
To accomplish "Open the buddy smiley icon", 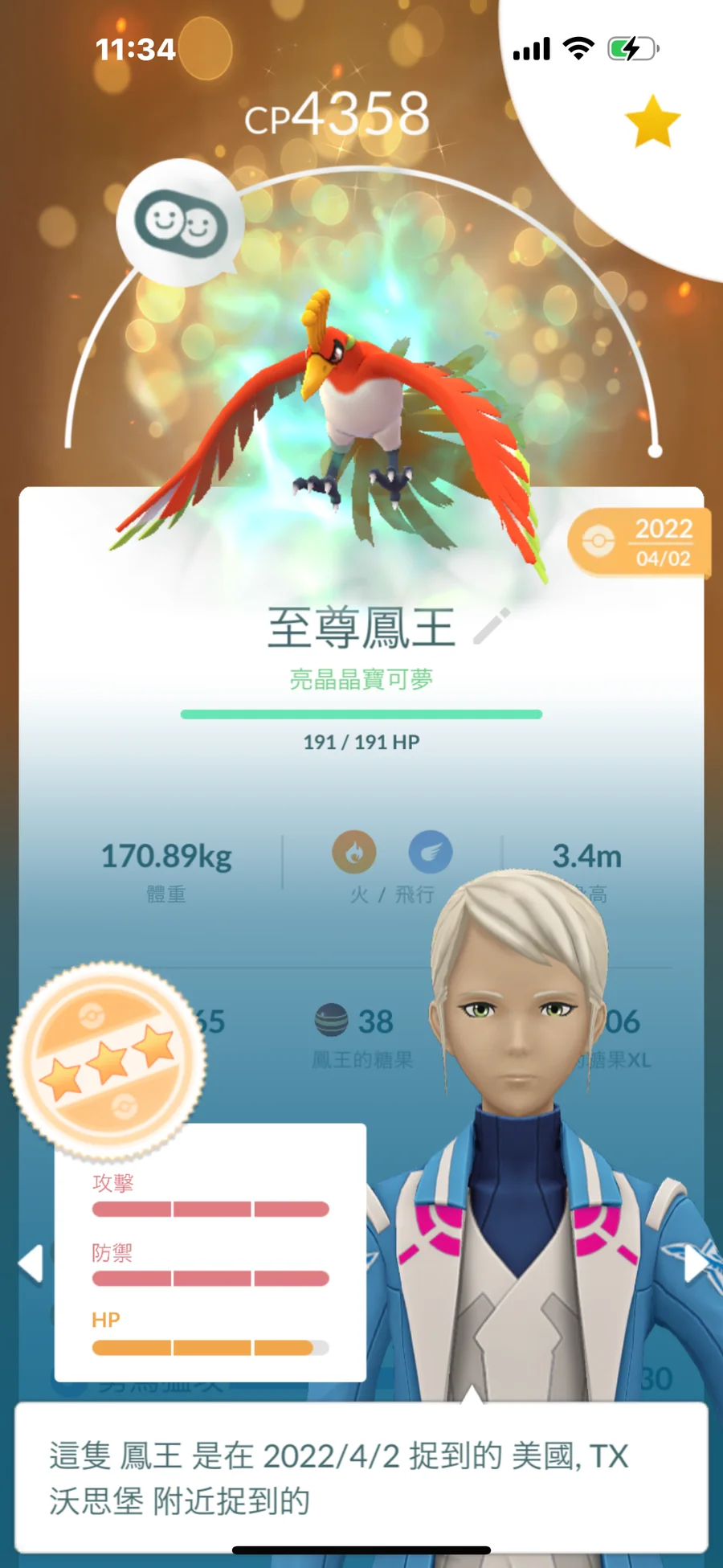I will (x=180, y=223).
